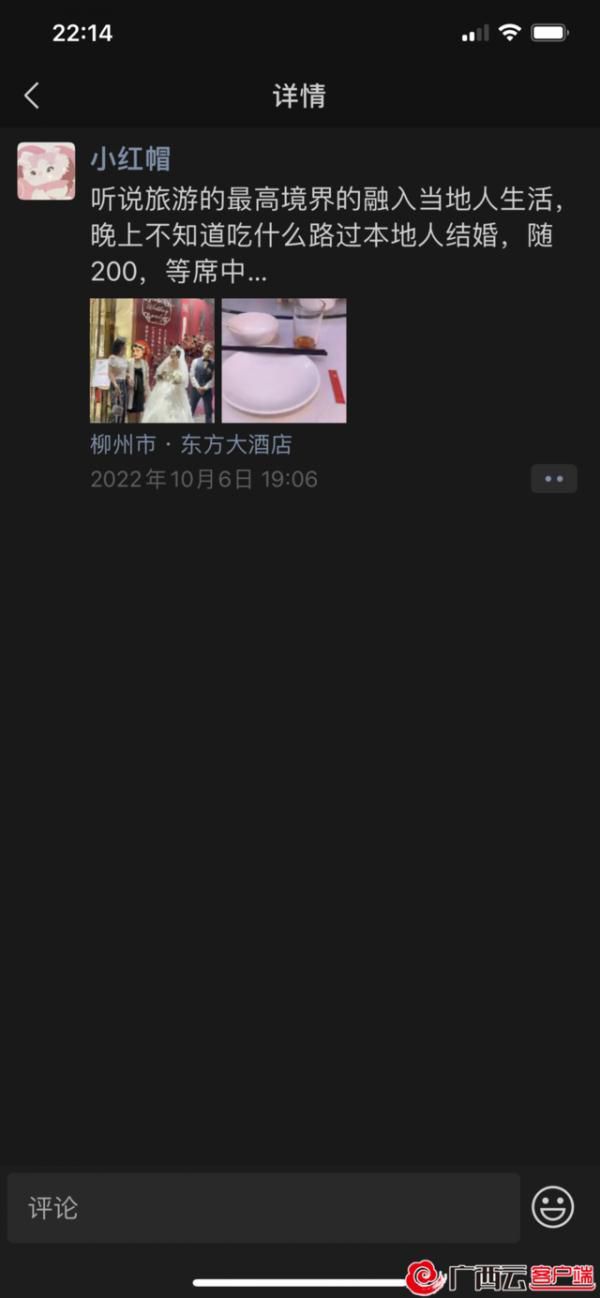Open the emoji picker
This screenshot has height=1298, width=600.
[553, 1207]
